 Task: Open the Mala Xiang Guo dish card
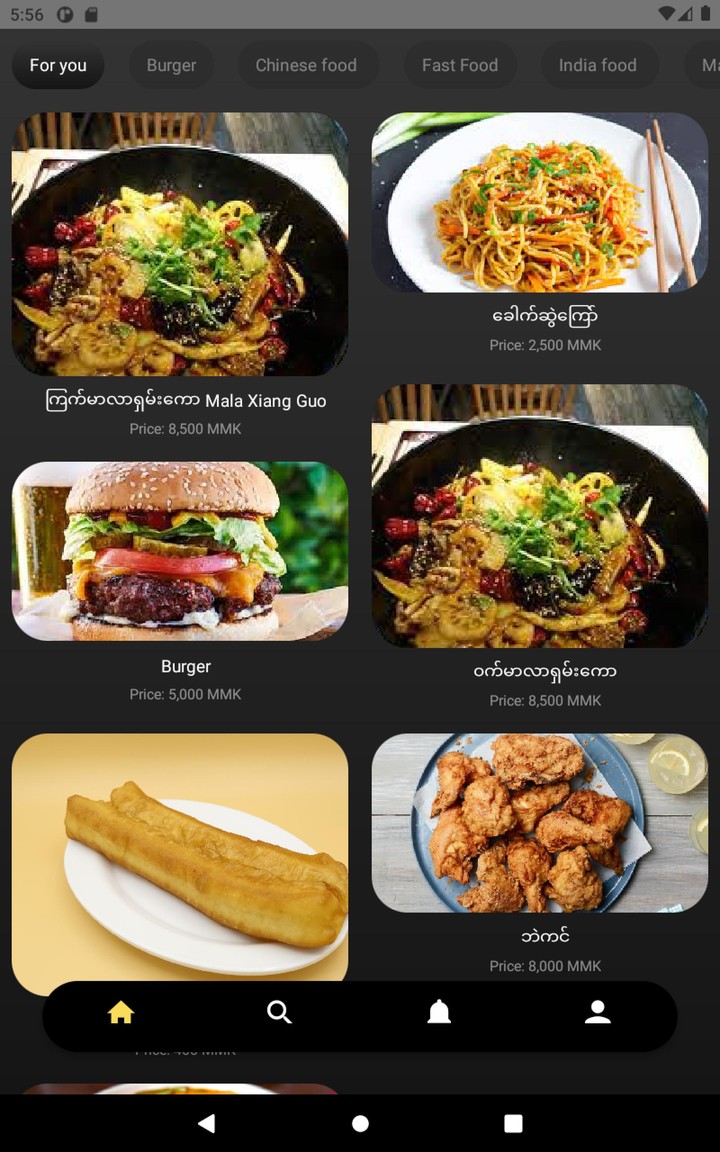[180, 243]
